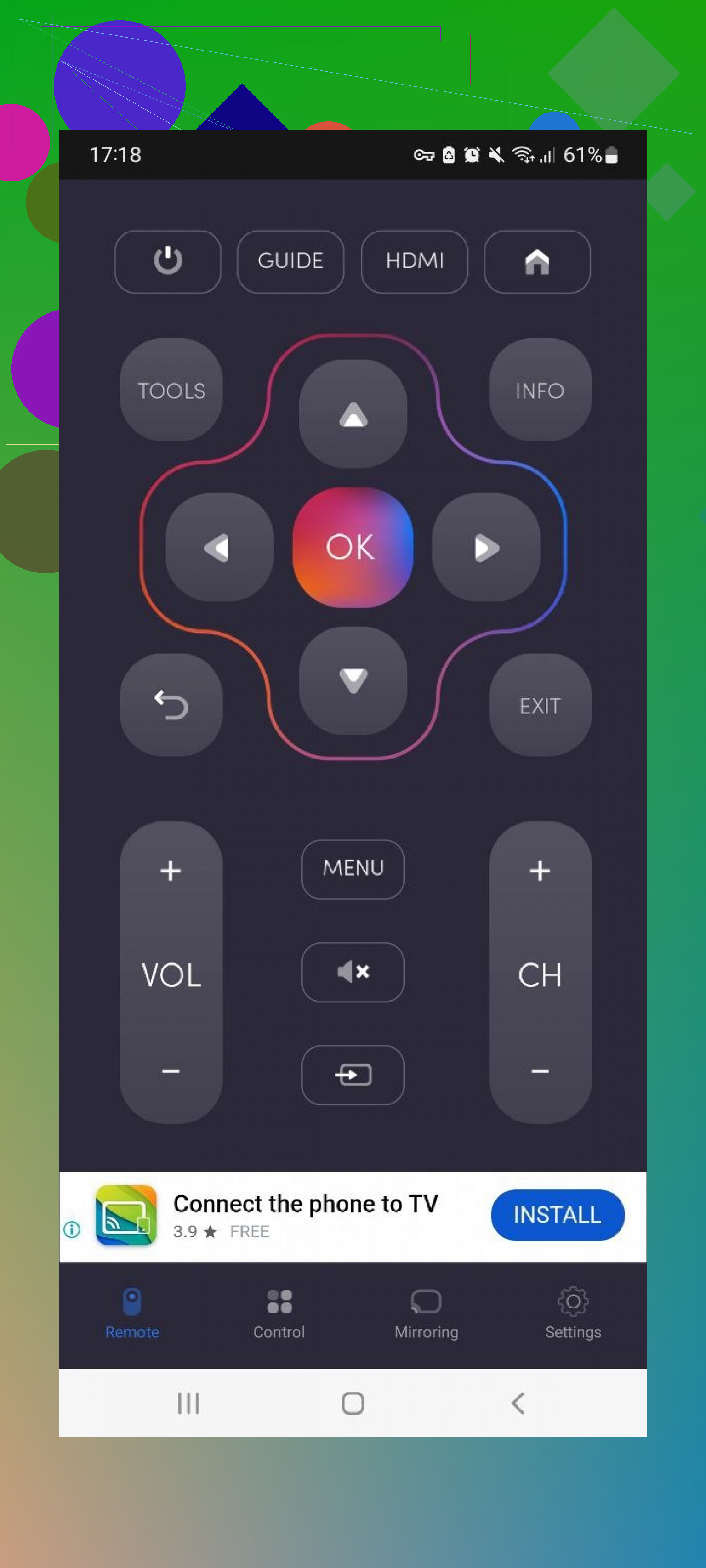Open TOOLS on the remote
Viewport: 706px width, 1568px height.
171,390
